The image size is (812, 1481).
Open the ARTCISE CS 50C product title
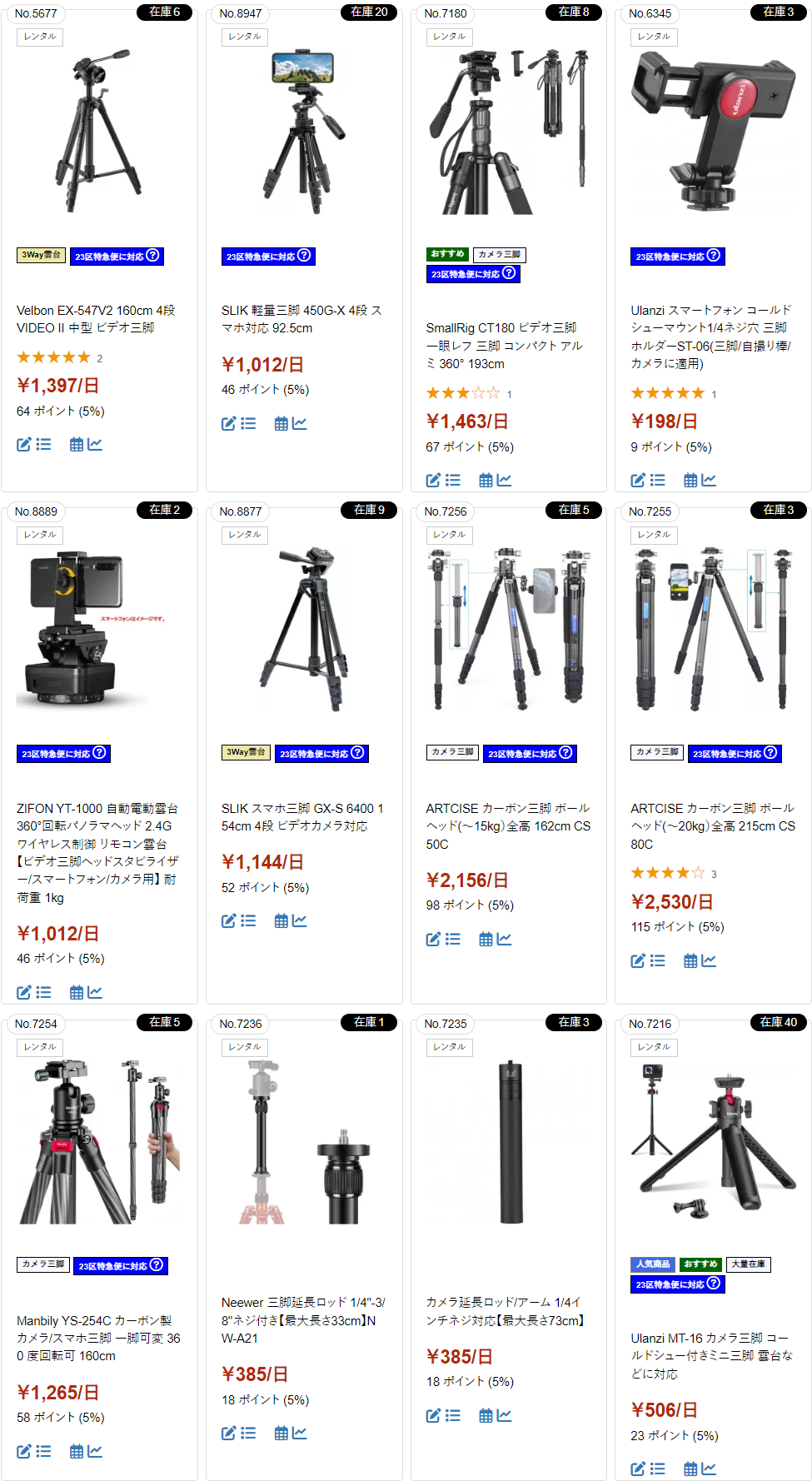508,825
